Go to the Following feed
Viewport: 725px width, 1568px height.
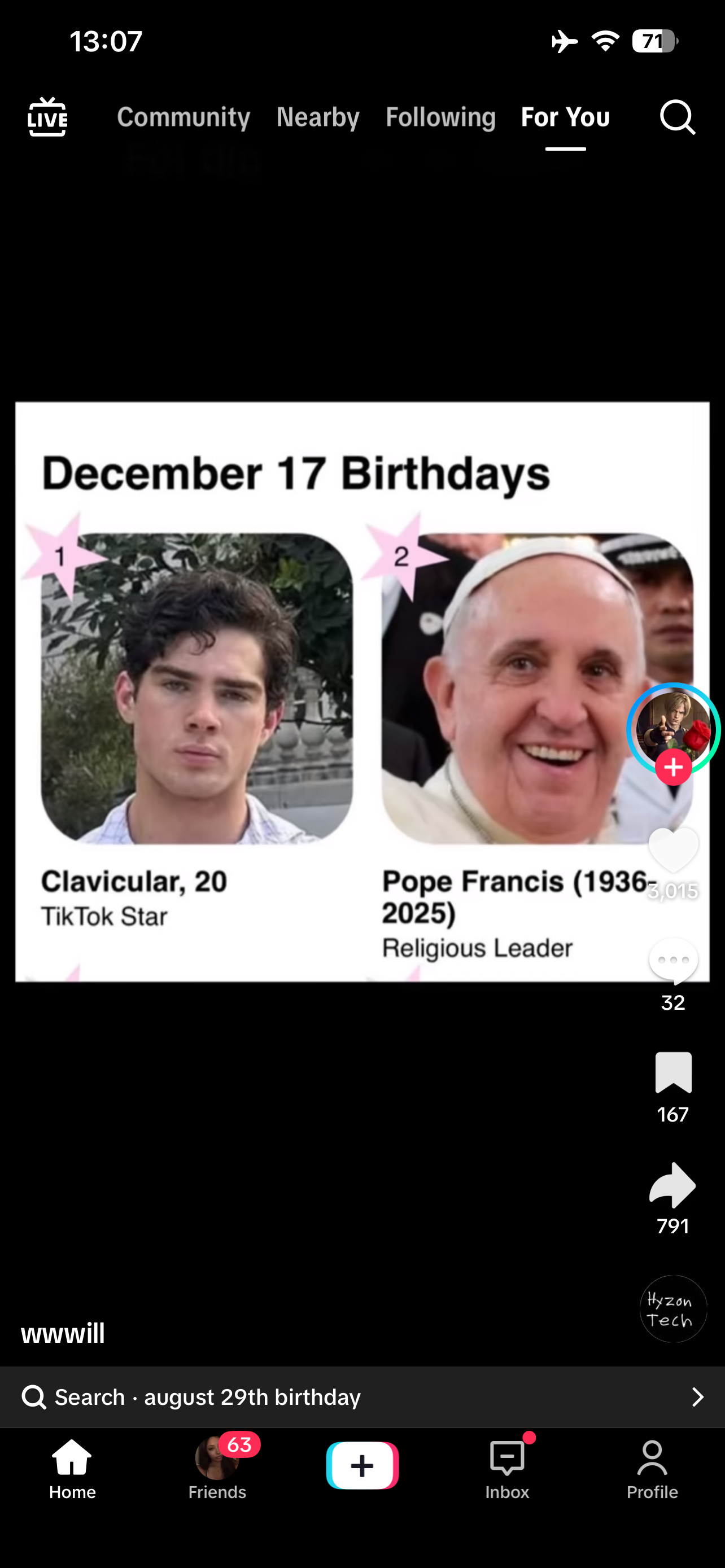tap(441, 117)
